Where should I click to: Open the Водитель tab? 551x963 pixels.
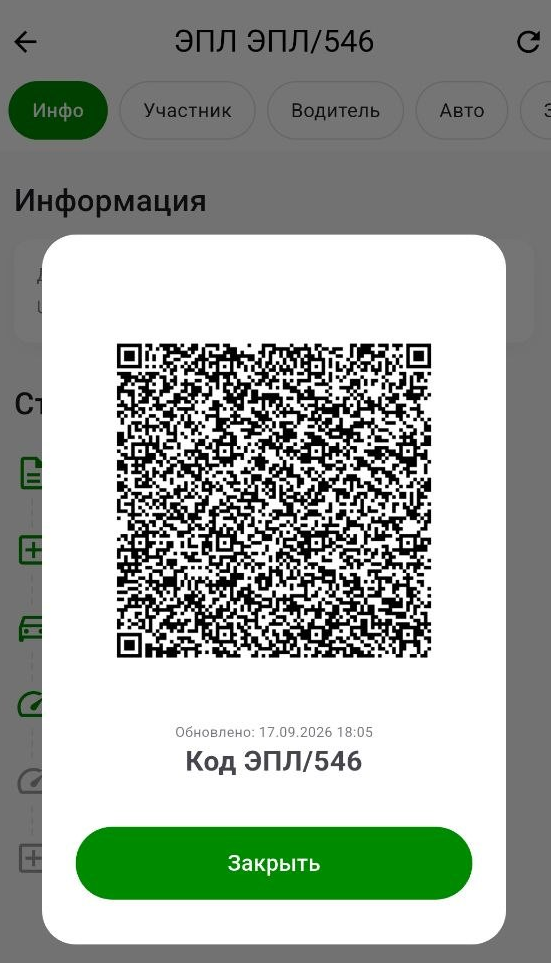pos(335,111)
